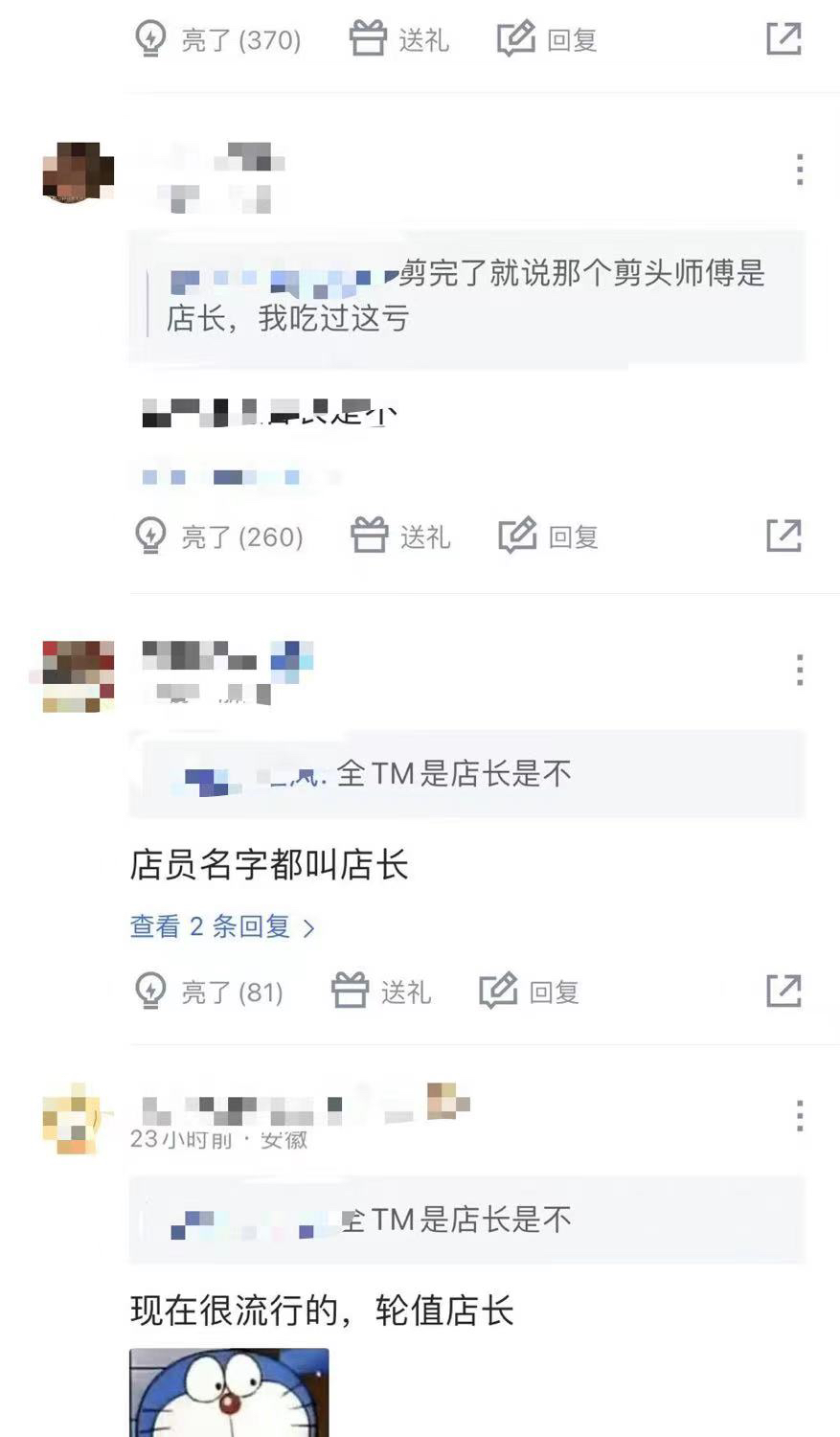
Task: Share the comment with 370 likes
Action: (783, 39)
